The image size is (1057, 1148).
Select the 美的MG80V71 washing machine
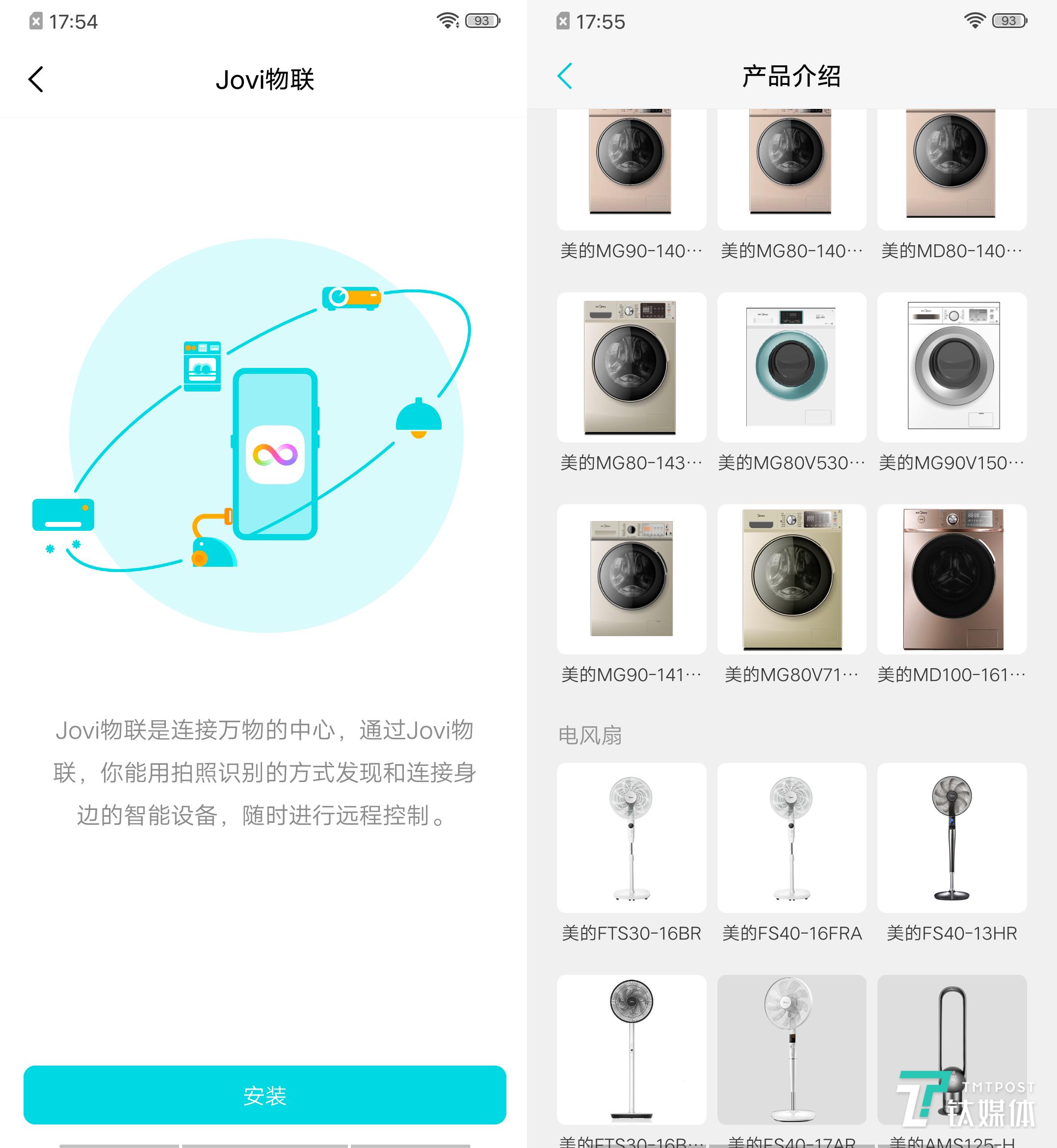792,579
